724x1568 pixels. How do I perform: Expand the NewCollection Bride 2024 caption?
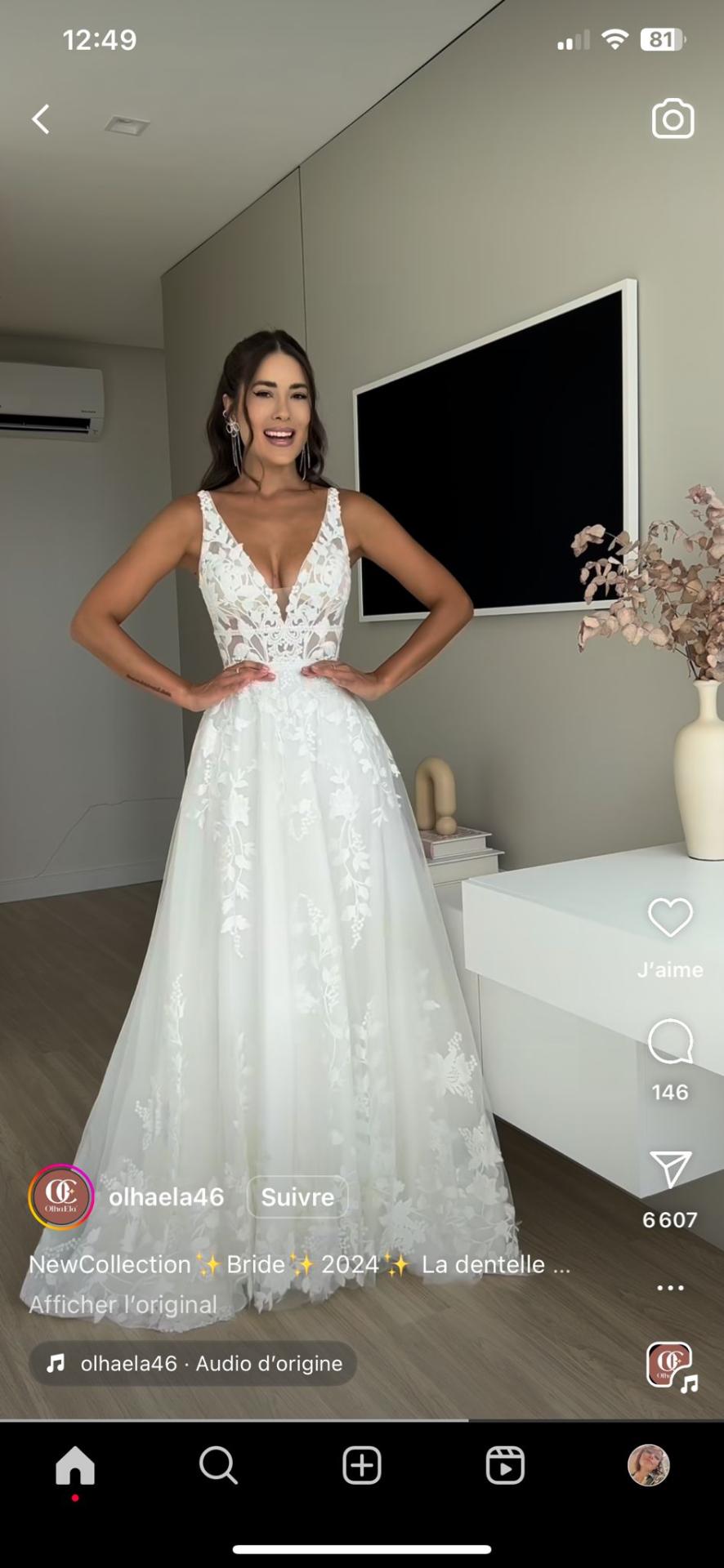coord(299,1264)
